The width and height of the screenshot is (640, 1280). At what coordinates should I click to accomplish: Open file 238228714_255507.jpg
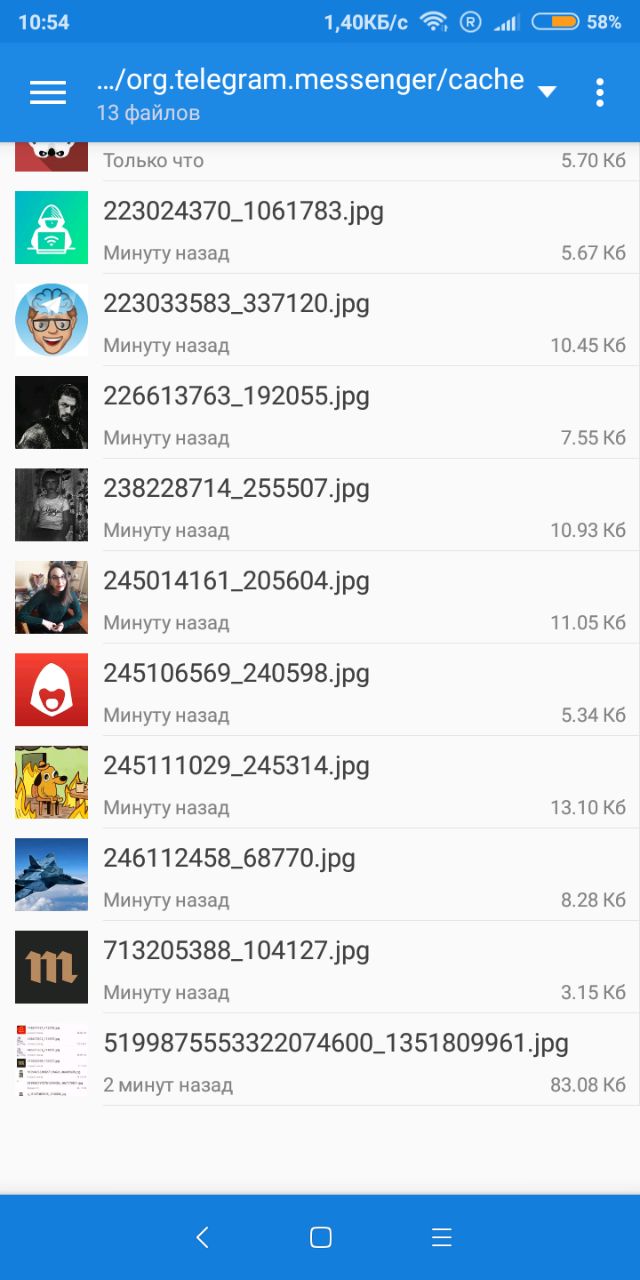click(236, 489)
